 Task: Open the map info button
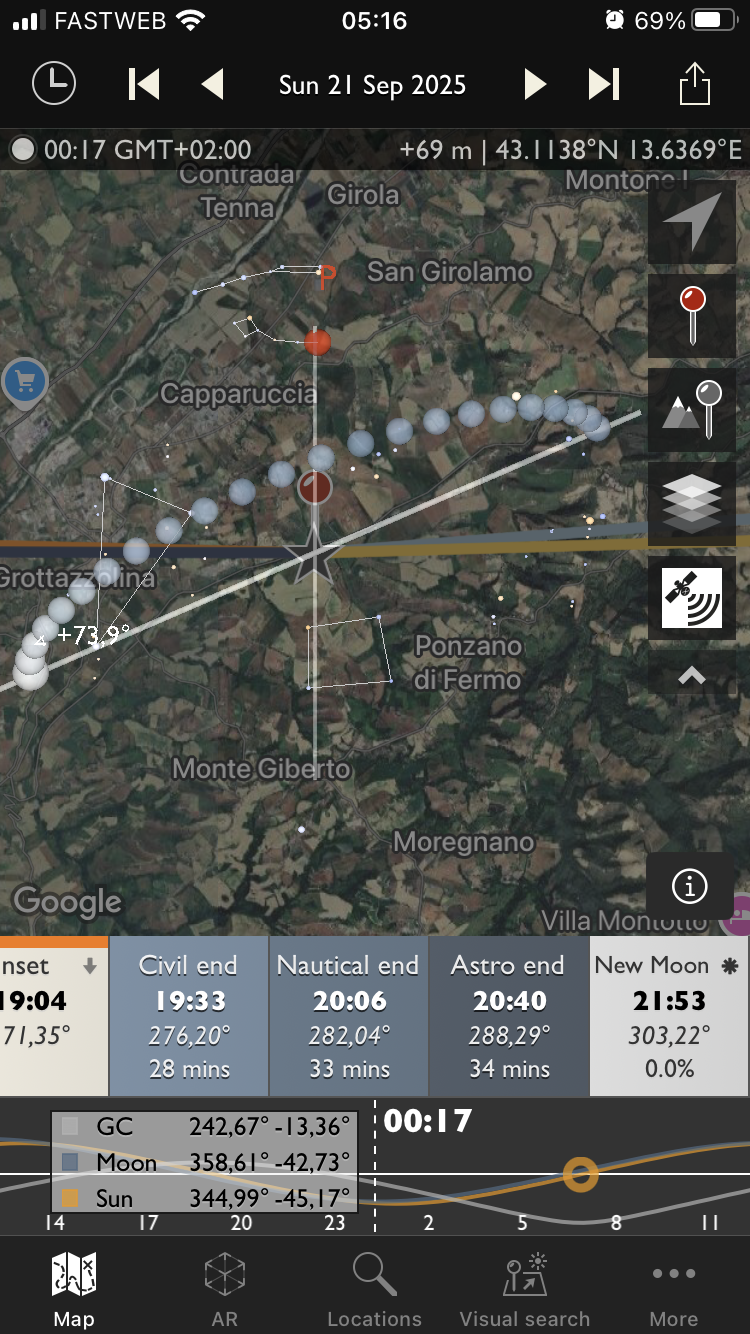coord(689,885)
